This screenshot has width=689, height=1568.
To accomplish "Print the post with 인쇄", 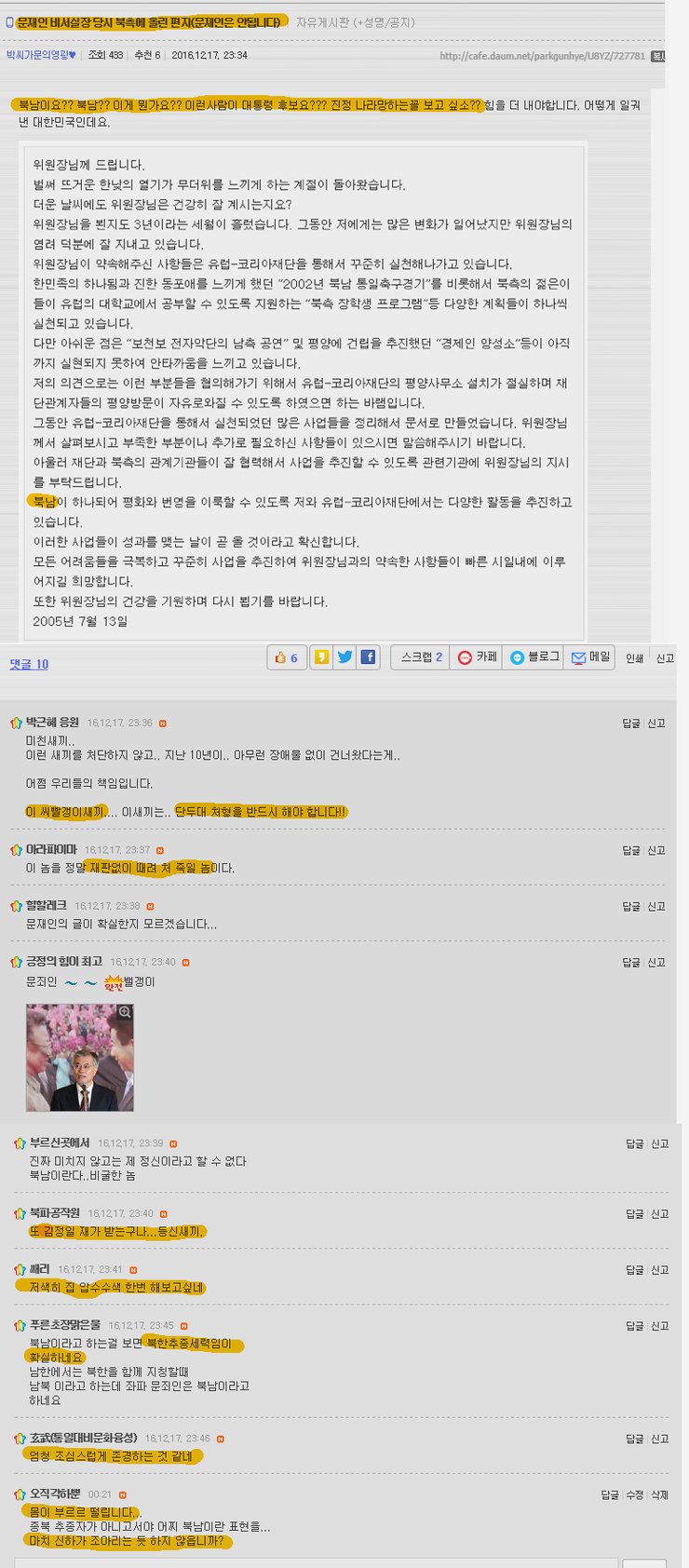I will [635, 658].
